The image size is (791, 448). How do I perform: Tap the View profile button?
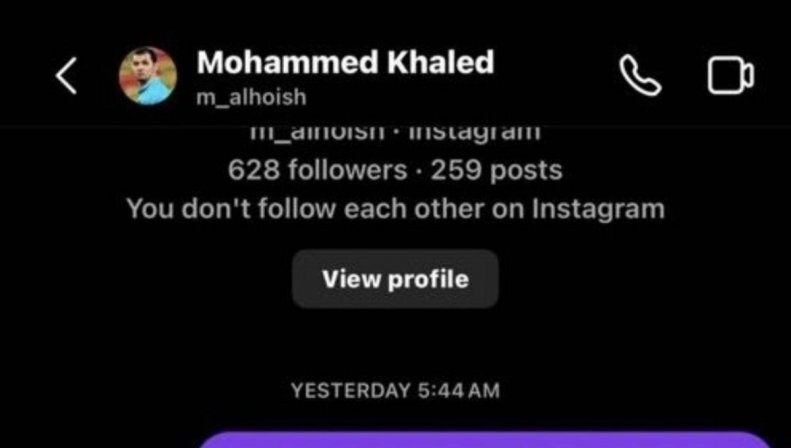click(x=395, y=279)
